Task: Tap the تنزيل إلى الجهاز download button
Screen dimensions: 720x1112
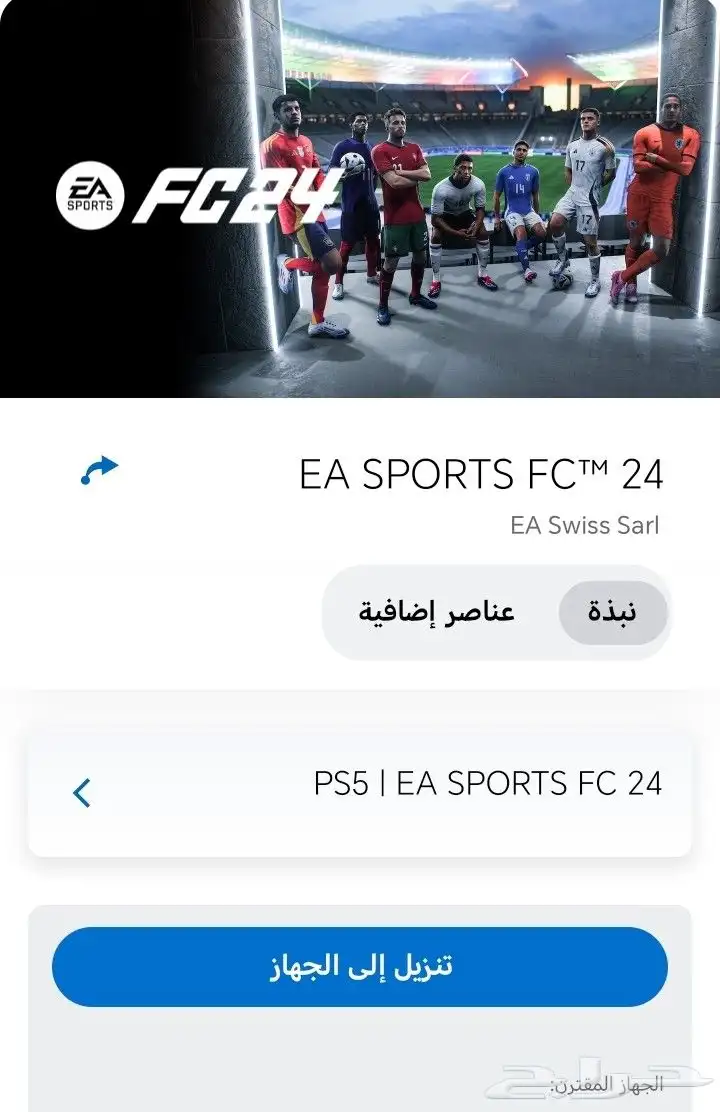Action: coord(360,966)
